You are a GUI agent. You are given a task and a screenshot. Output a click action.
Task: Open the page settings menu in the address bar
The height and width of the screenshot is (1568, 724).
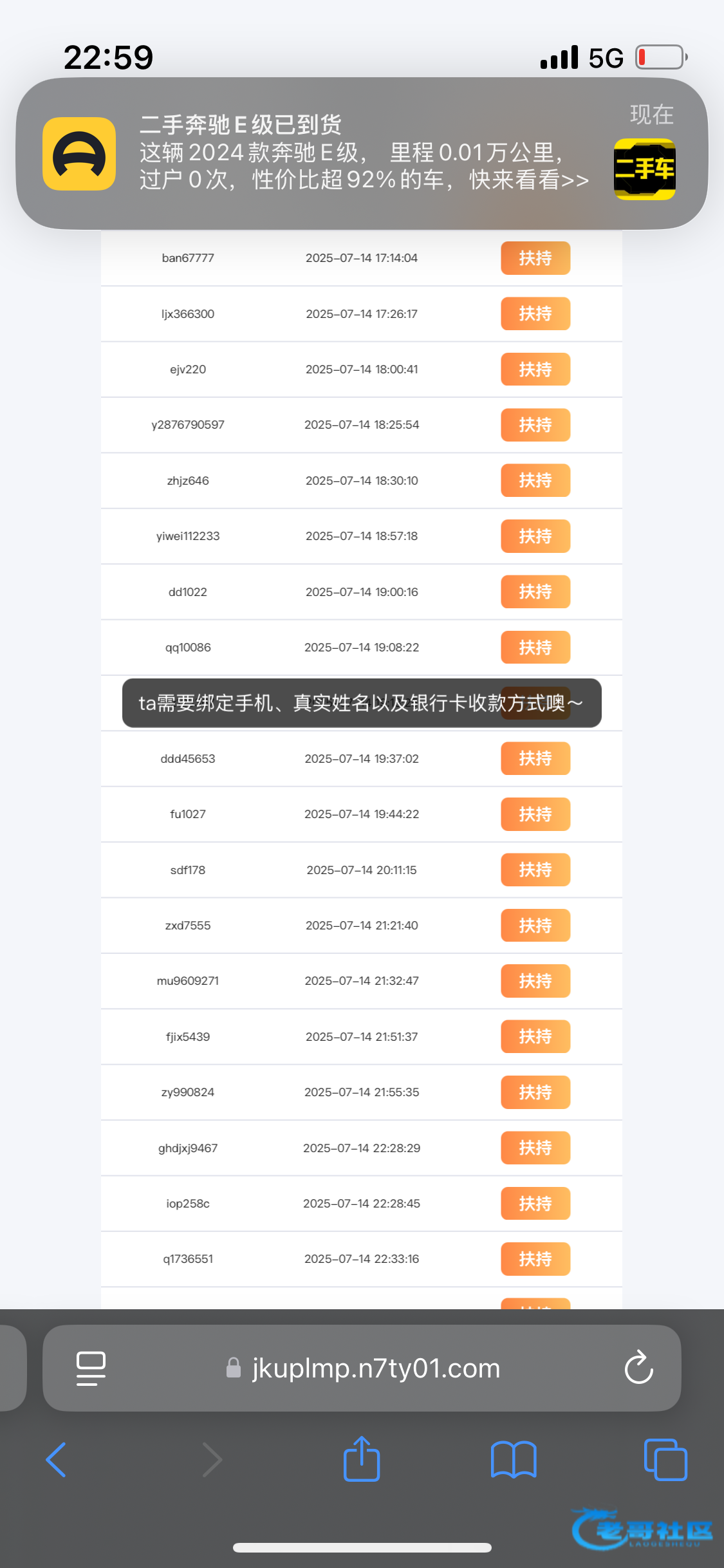click(x=91, y=1368)
